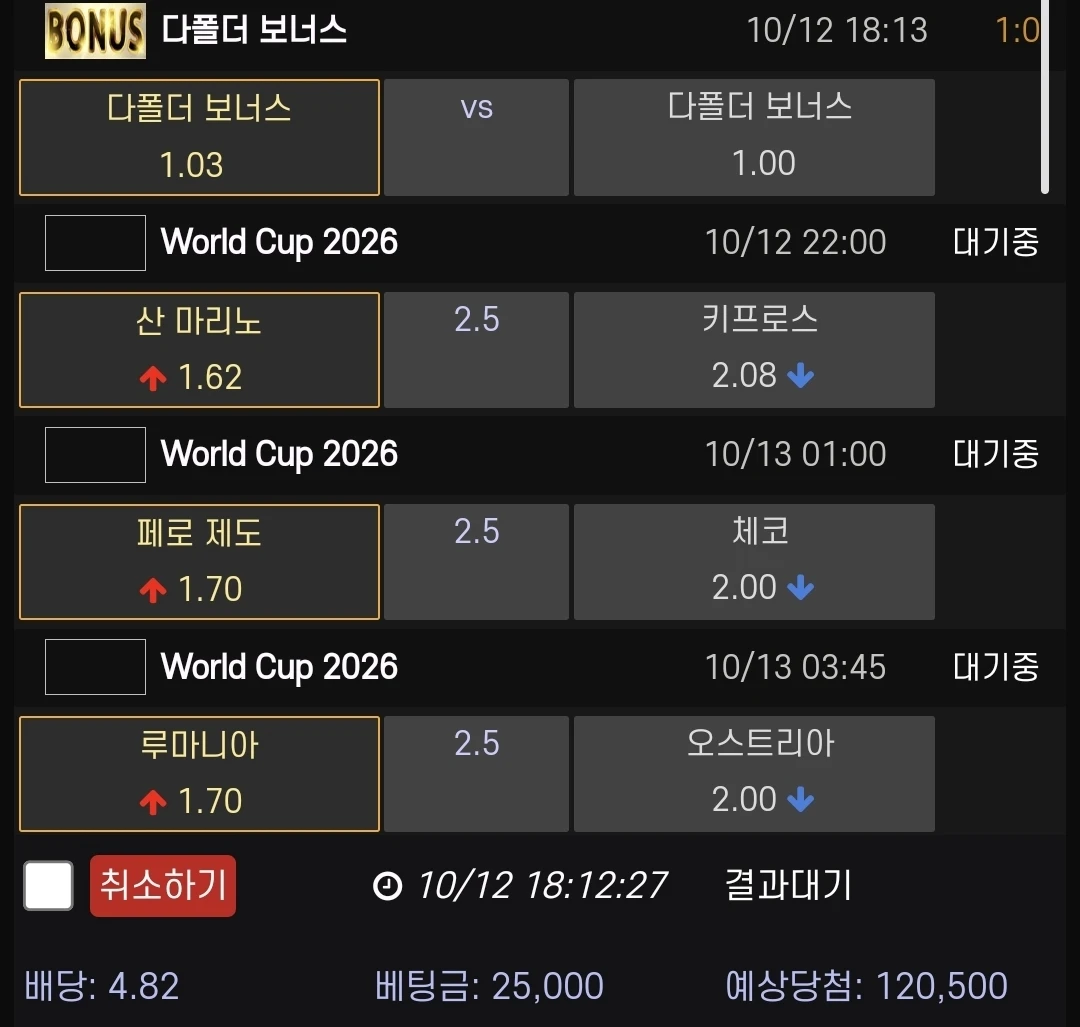Select the 페로 제도 1.70 odds cell
The image size is (1080, 1027).
(199, 562)
